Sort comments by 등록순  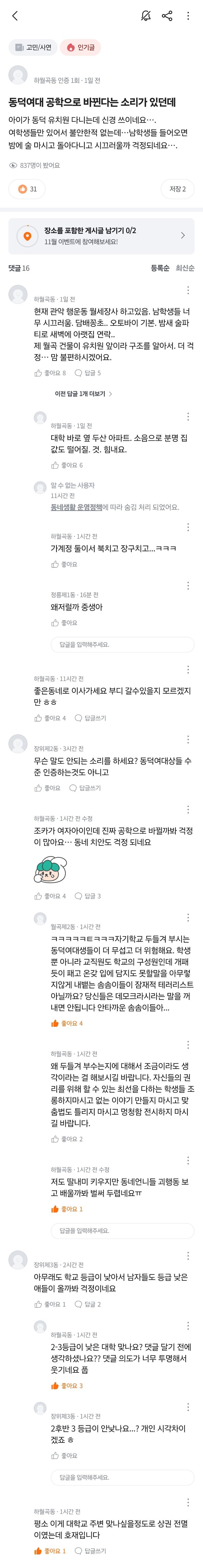[160, 268]
